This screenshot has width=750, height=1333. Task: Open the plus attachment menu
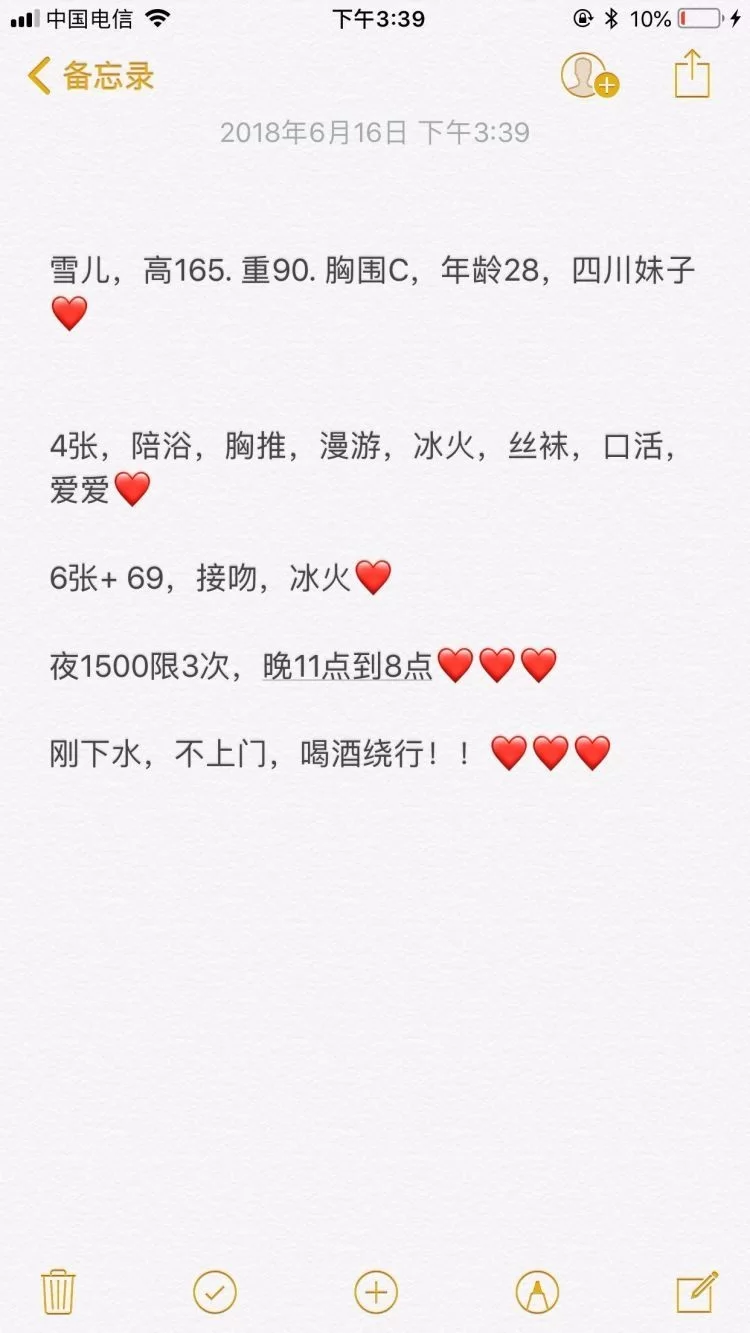(376, 1292)
